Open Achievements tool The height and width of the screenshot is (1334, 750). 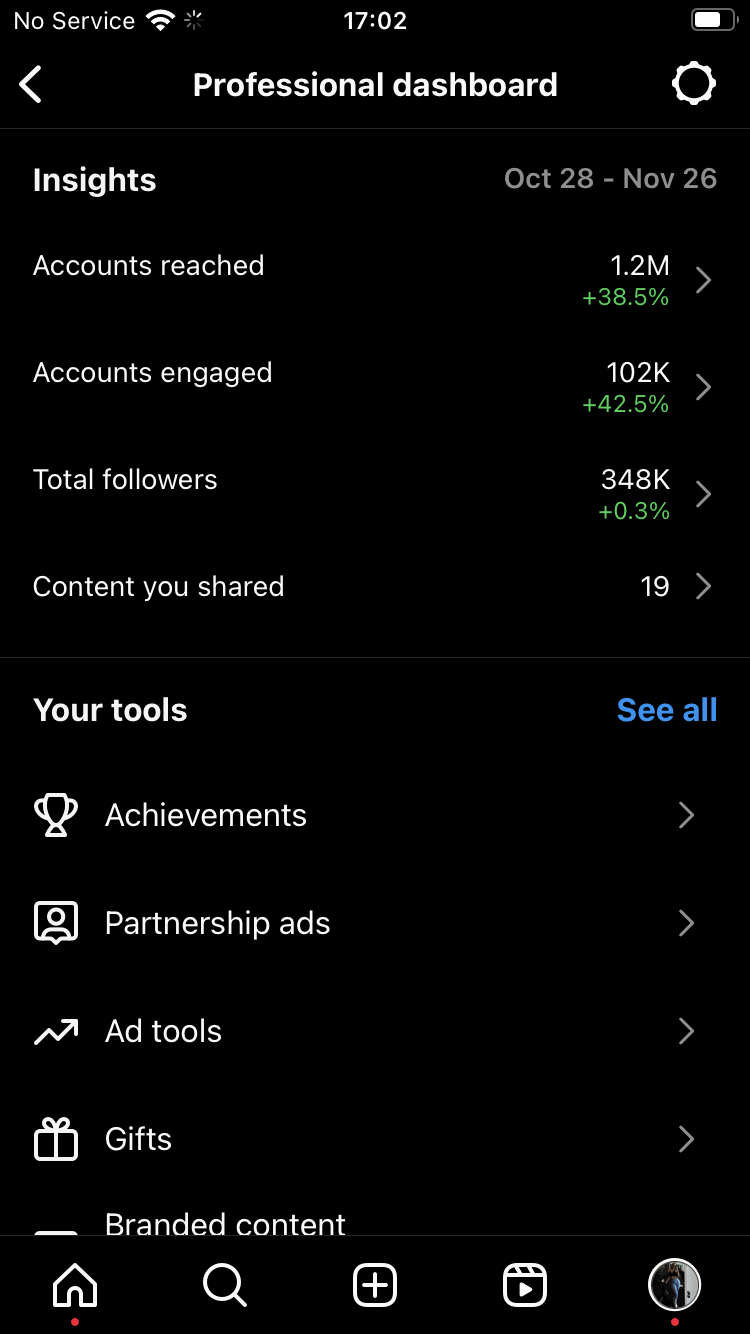[375, 815]
